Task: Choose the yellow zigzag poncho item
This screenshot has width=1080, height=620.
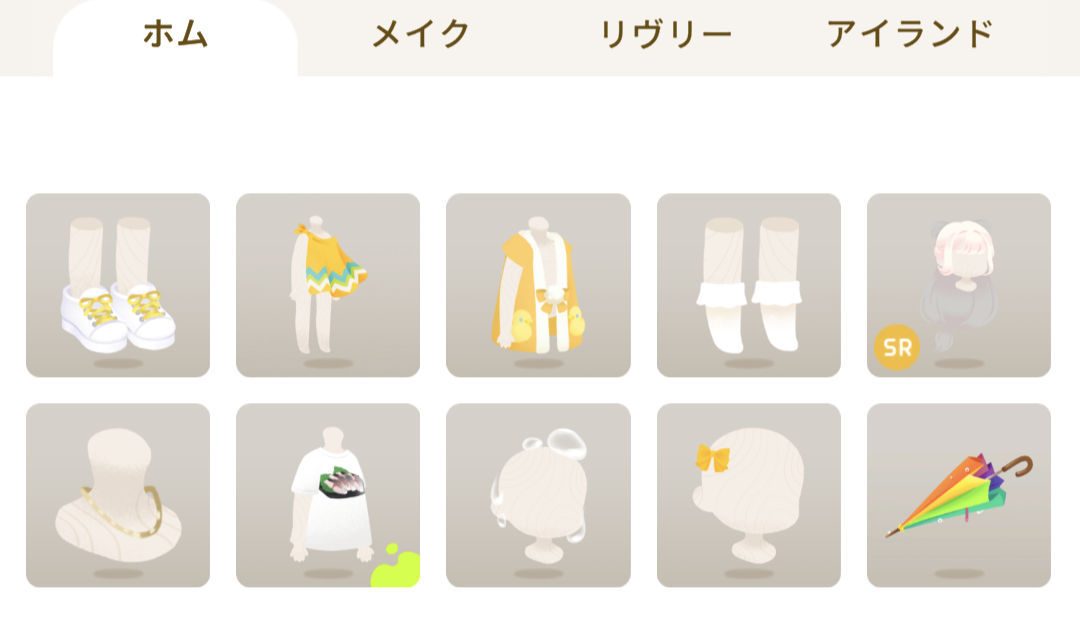Action: click(328, 285)
